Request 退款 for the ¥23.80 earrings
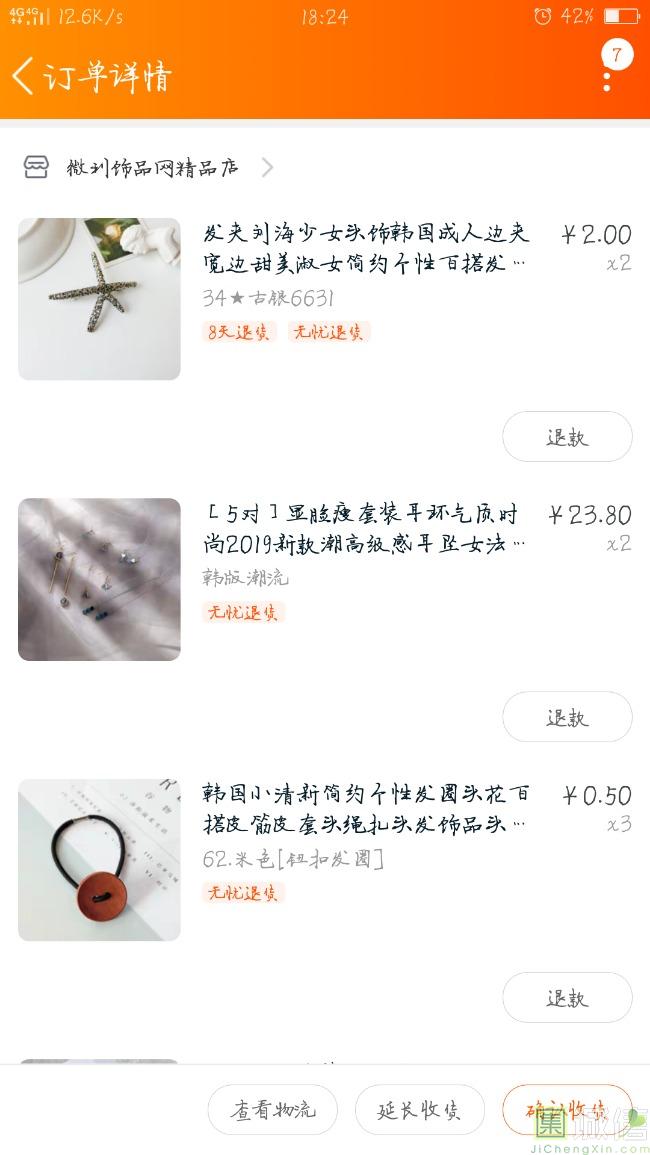The height and width of the screenshot is (1155, 650). coord(567,717)
